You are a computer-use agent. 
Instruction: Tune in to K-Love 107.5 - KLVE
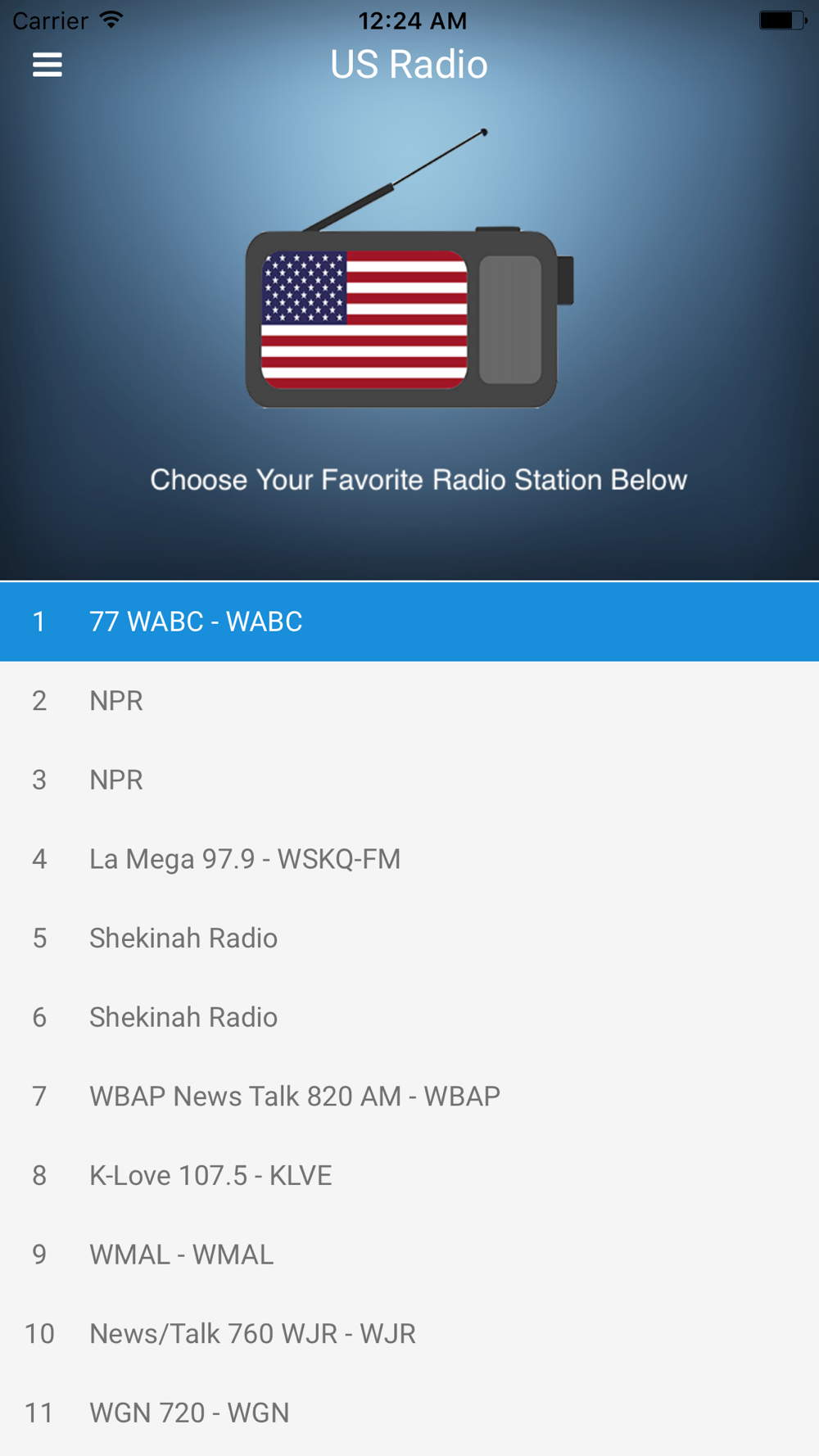(x=409, y=1176)
